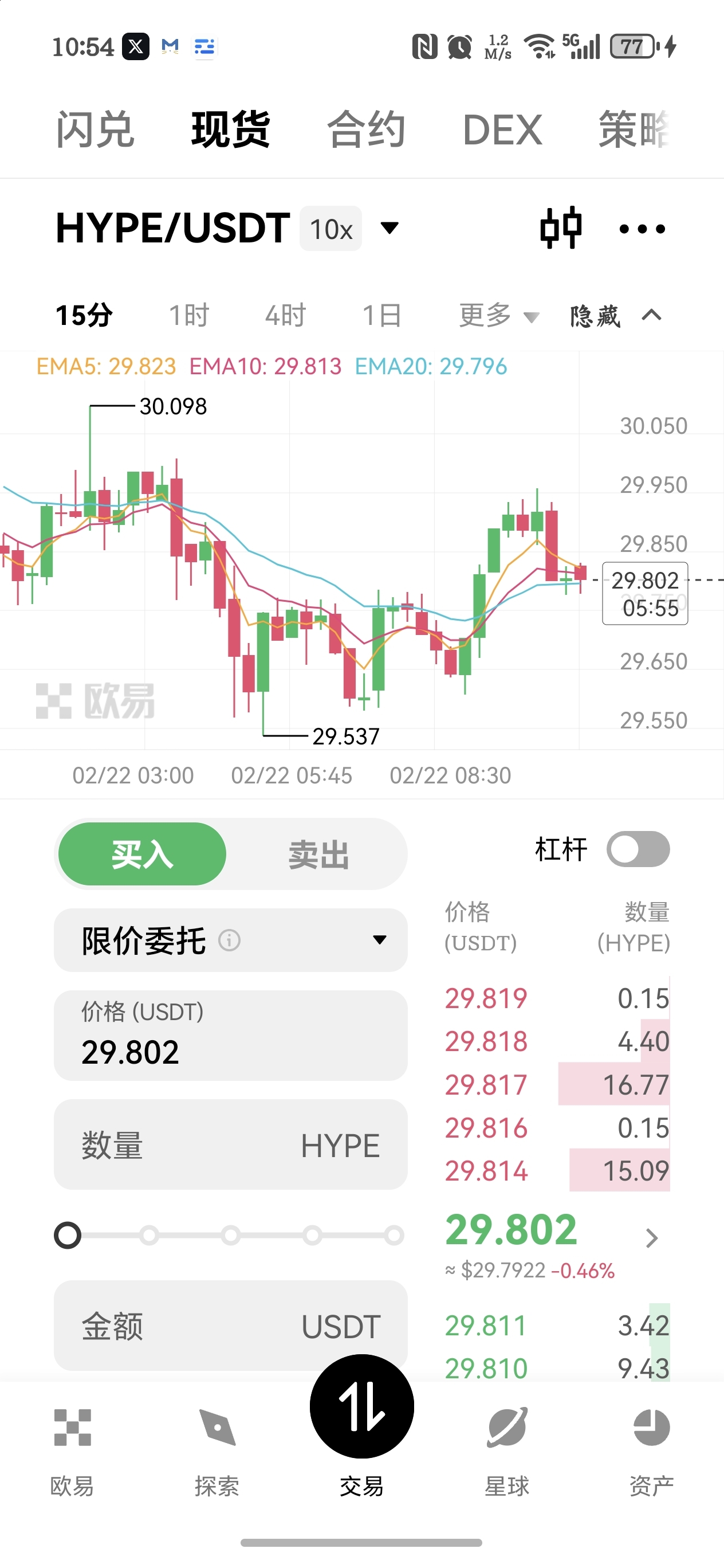Screen dimensions: 724x1568
Task: Tap the 金额 USDT input field
Action: click(x=231, y=1325)
